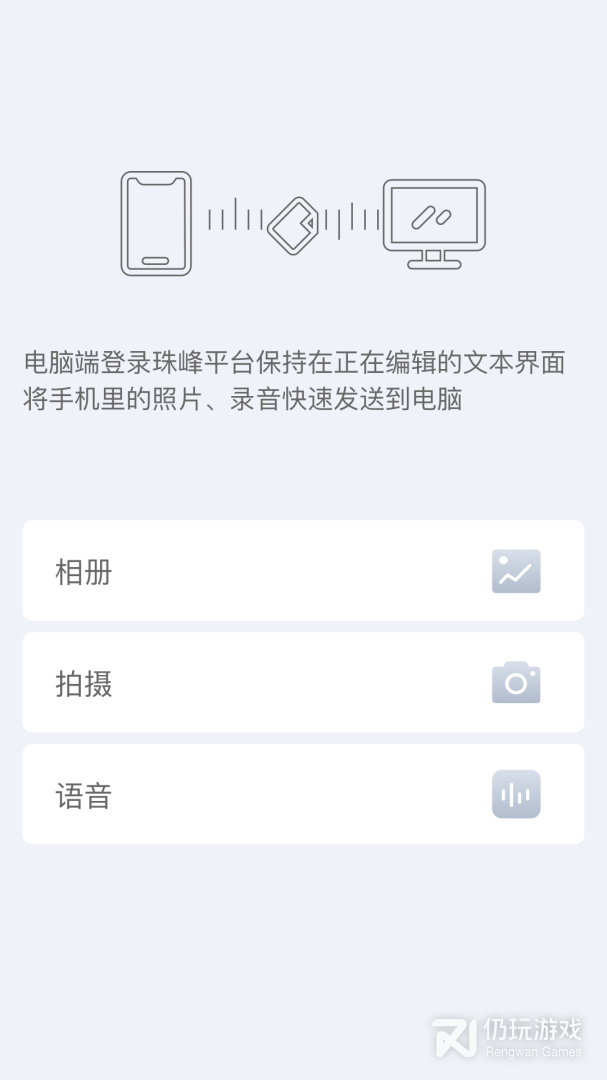Choose the 语音 voice recording row
This screenshot has width=607, height=1080.
[x=303, y=794]
